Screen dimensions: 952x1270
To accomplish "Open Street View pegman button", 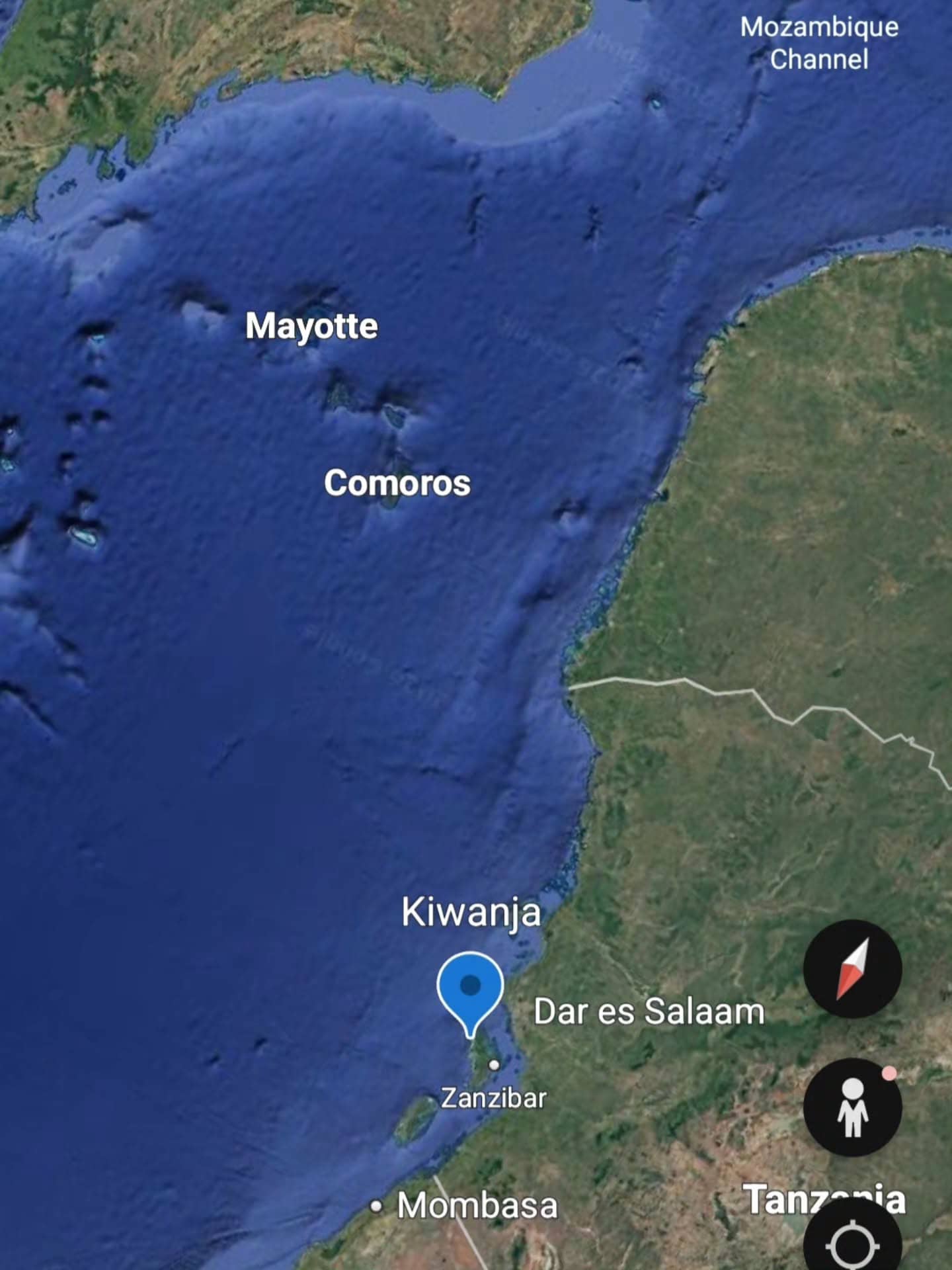I will coord(852,1107).
